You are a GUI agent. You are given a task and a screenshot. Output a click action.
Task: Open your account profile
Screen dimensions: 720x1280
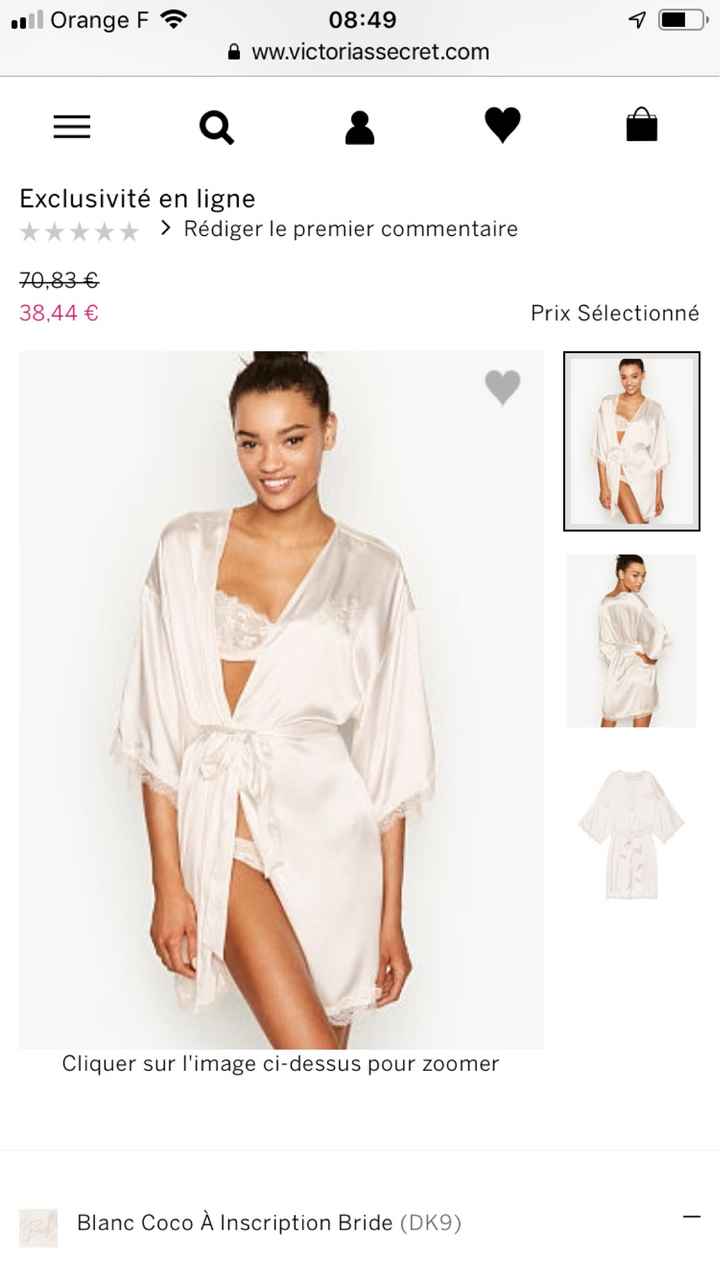pyautogui.click(x=359, y=126)
